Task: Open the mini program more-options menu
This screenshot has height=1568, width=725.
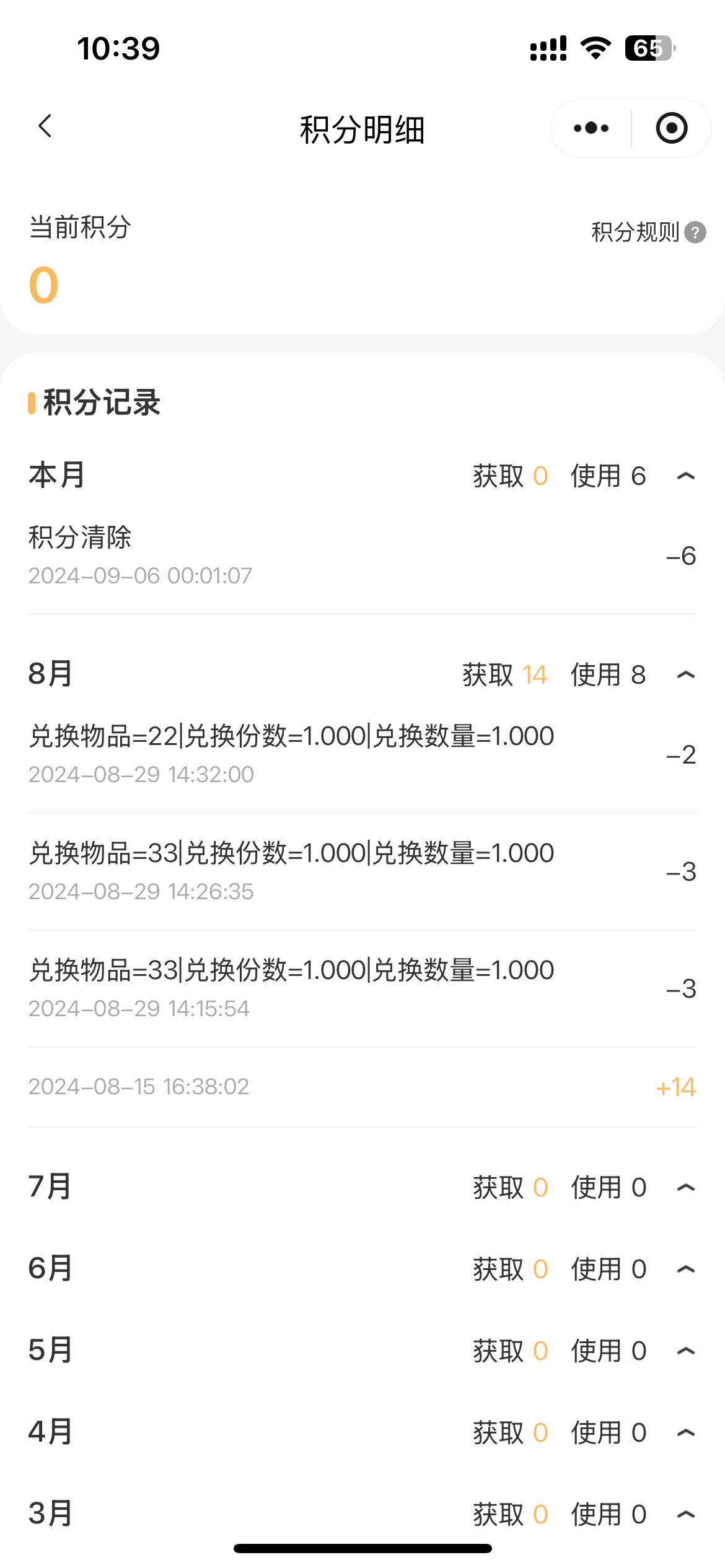Action: click(x=591, y=128)
